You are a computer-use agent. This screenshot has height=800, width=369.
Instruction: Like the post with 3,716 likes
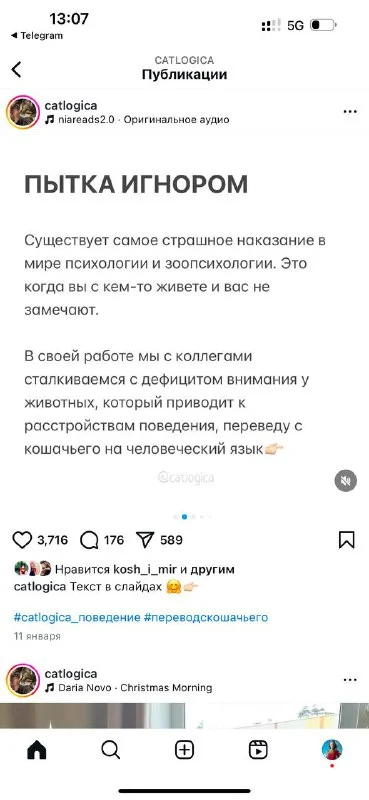tap(22, 540)
